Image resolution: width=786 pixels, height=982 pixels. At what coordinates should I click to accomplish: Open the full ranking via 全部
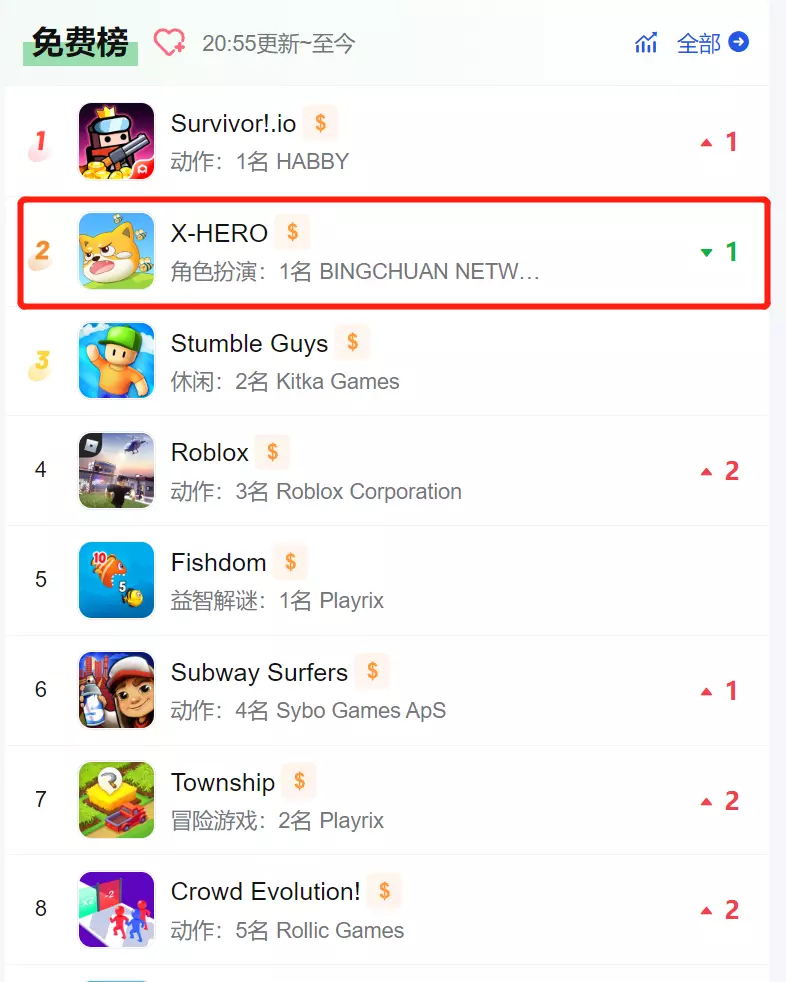(712, 43)
